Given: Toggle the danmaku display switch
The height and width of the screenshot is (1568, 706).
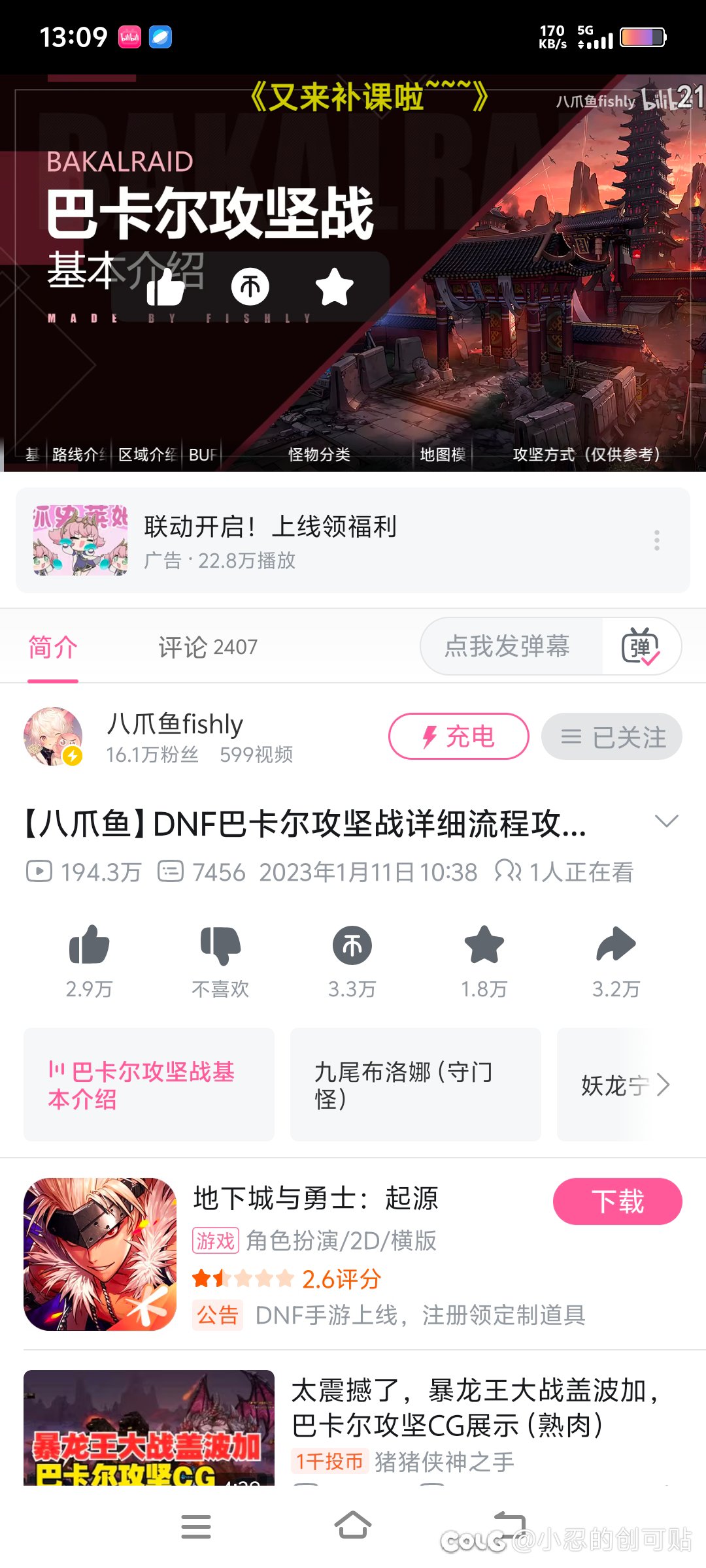Looking at the screenshot, I should tap(641, 647).
